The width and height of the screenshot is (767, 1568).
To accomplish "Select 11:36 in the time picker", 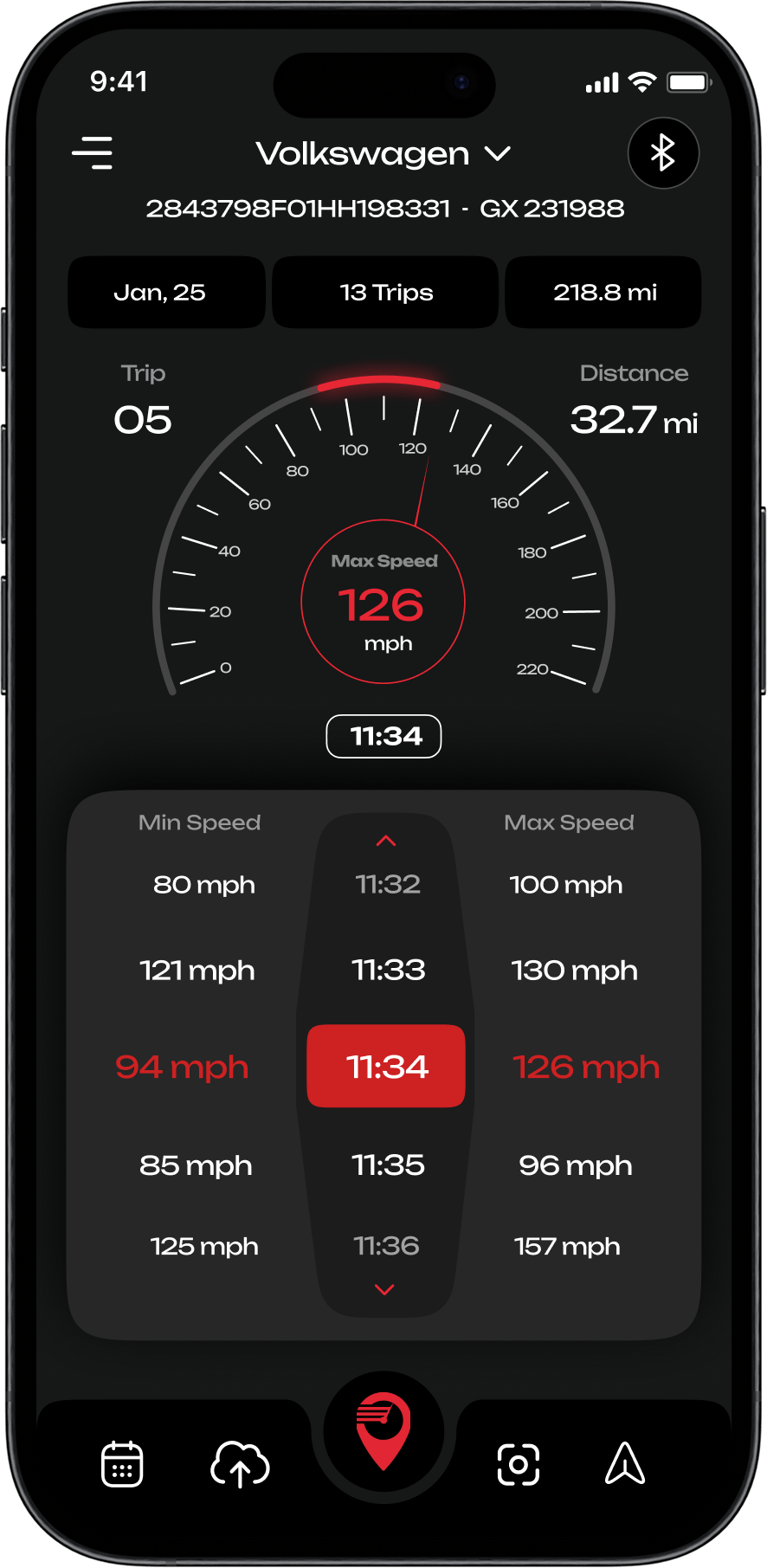I will click(x=388, y=1246).
